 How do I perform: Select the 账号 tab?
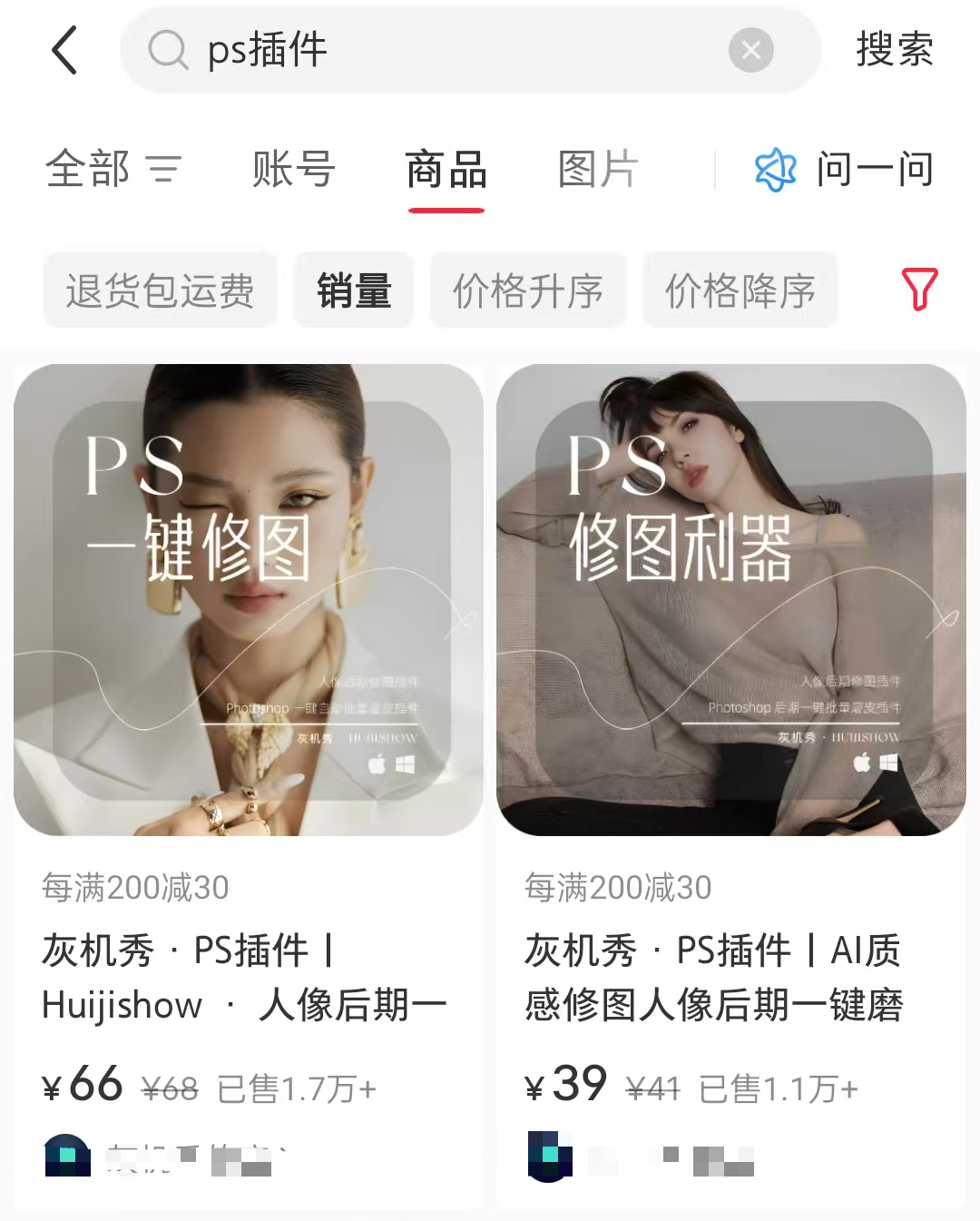295,170
